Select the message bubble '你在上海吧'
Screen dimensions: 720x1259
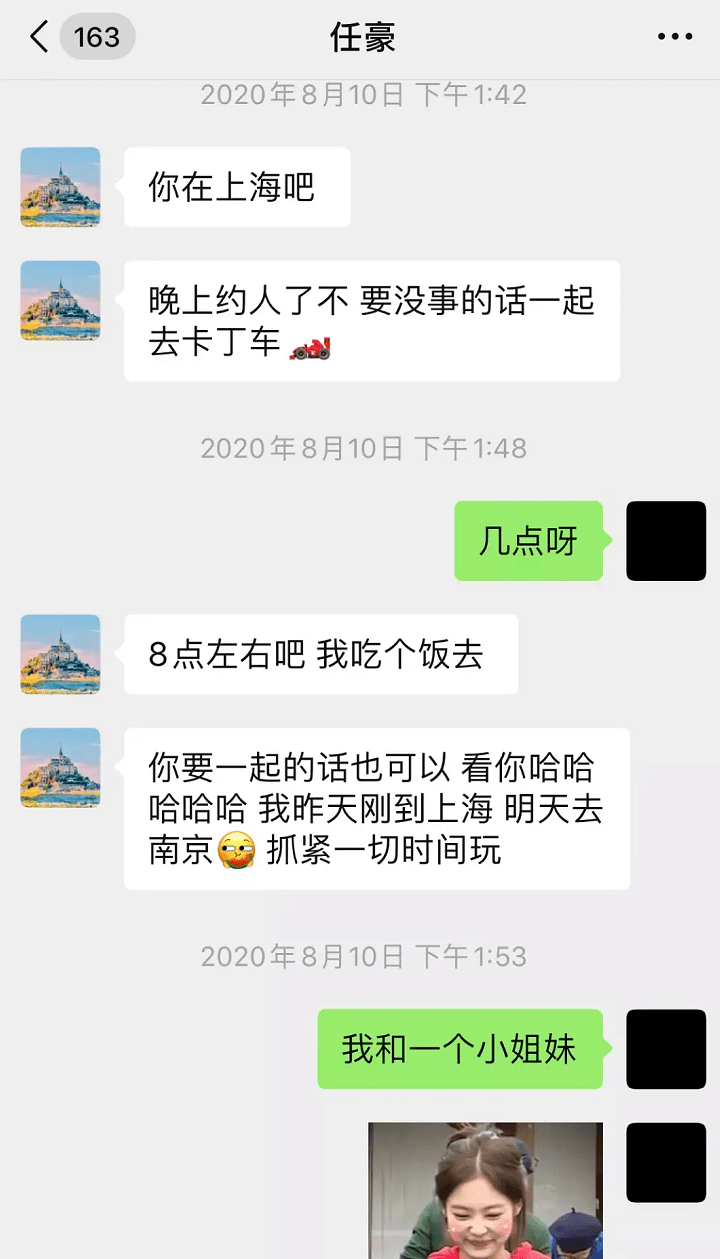[x=237, y=187]
